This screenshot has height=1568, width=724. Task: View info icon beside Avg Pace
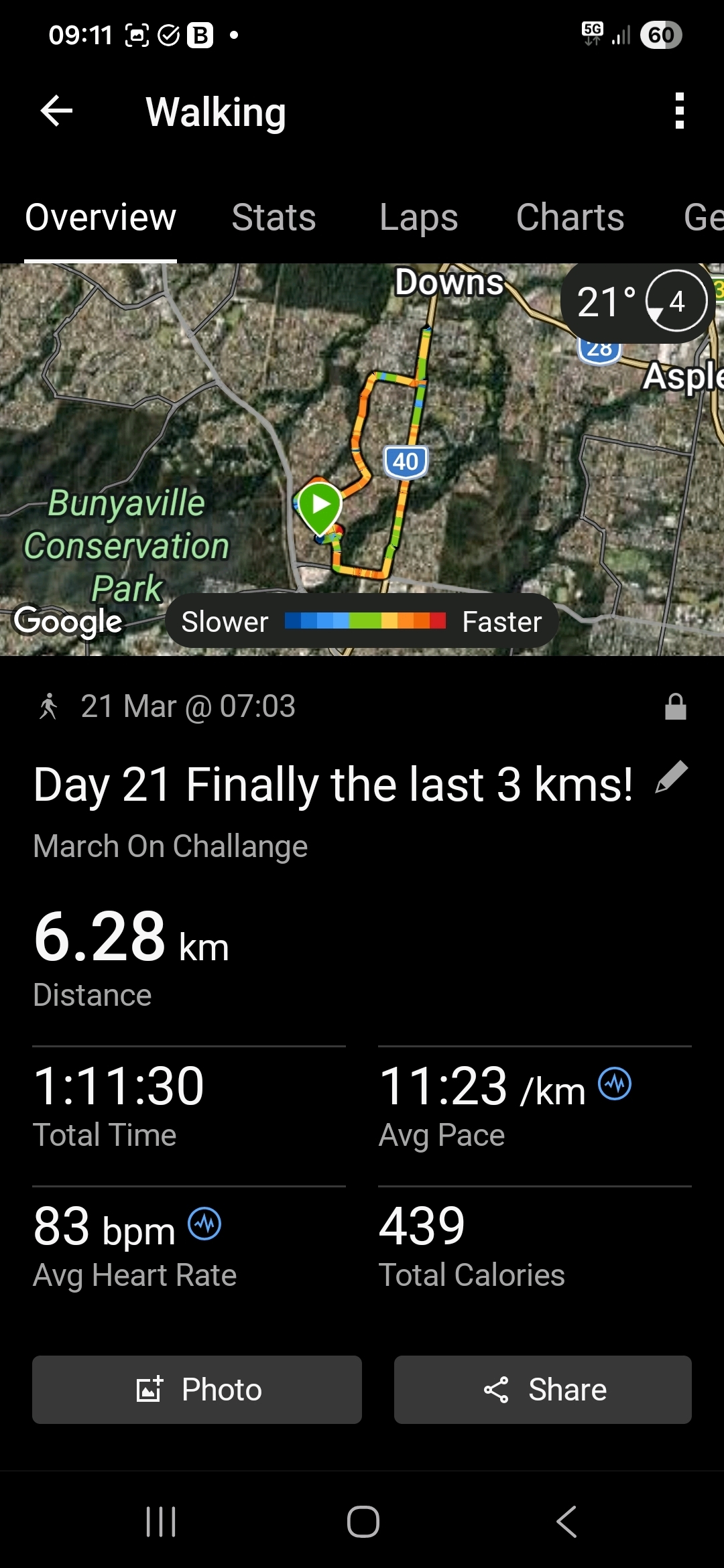[x=615, y=1084]
